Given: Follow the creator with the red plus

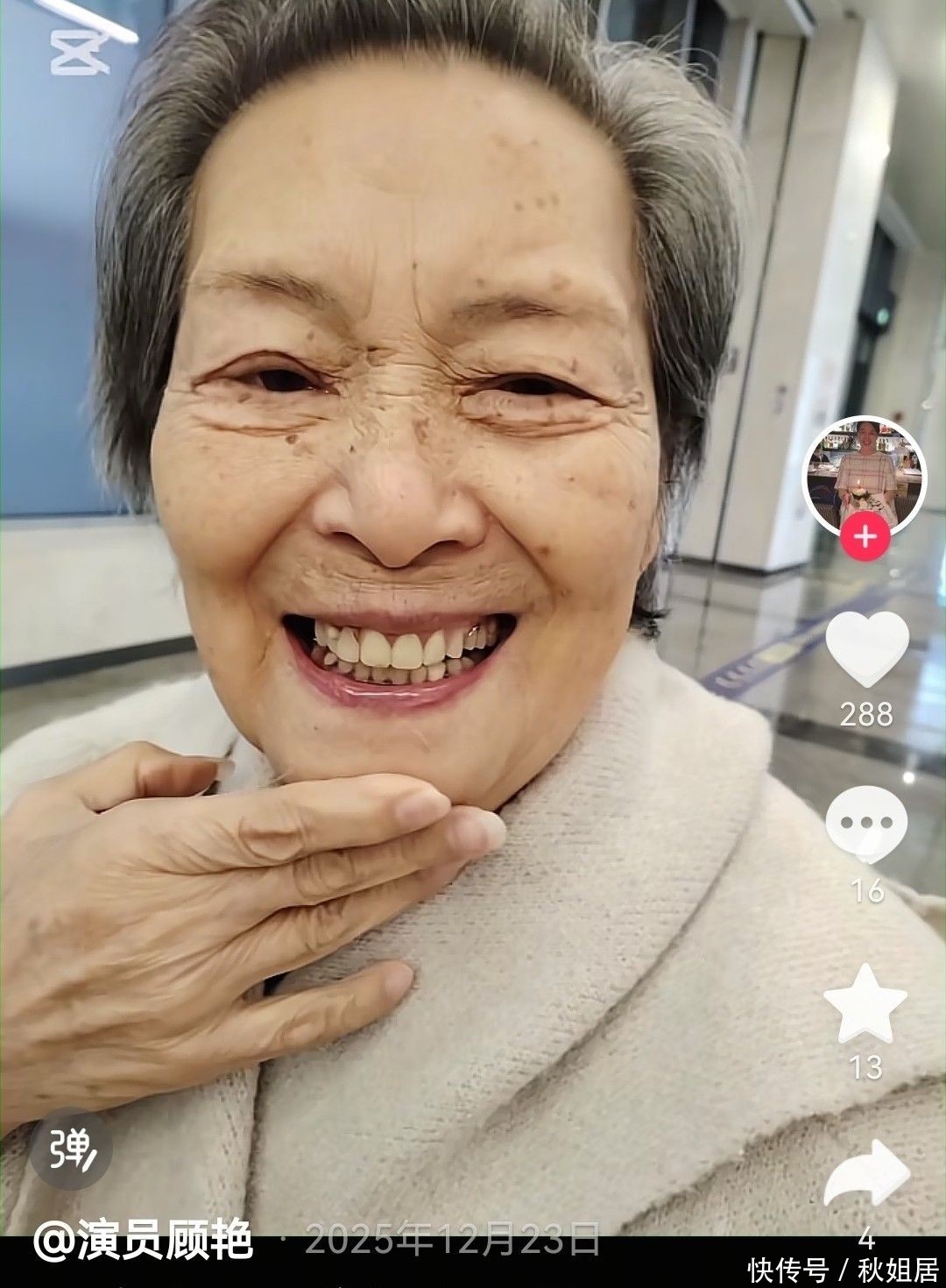Looking at the screenshot, I should (865, 536).
